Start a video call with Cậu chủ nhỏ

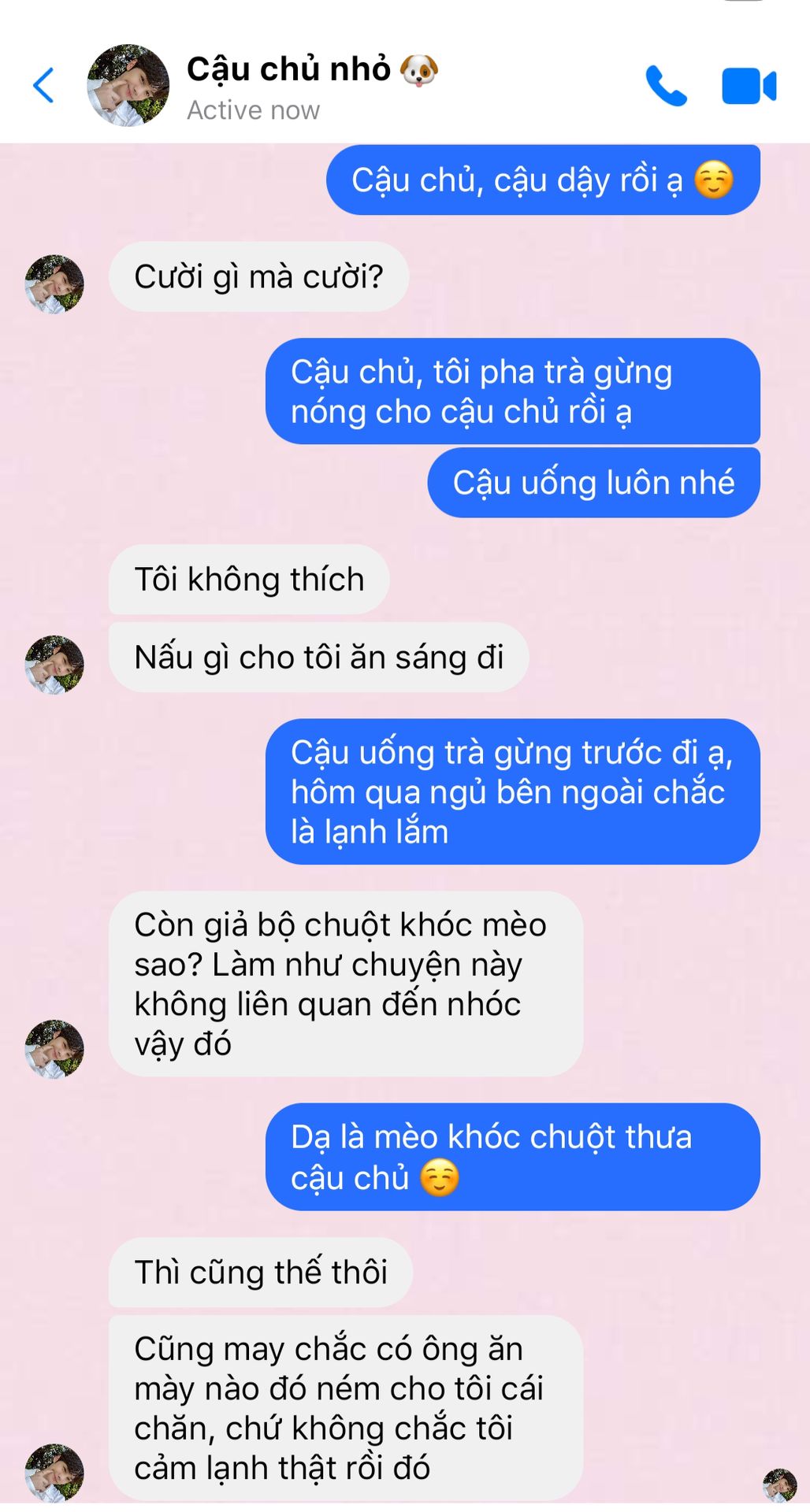tap(749, 86)
